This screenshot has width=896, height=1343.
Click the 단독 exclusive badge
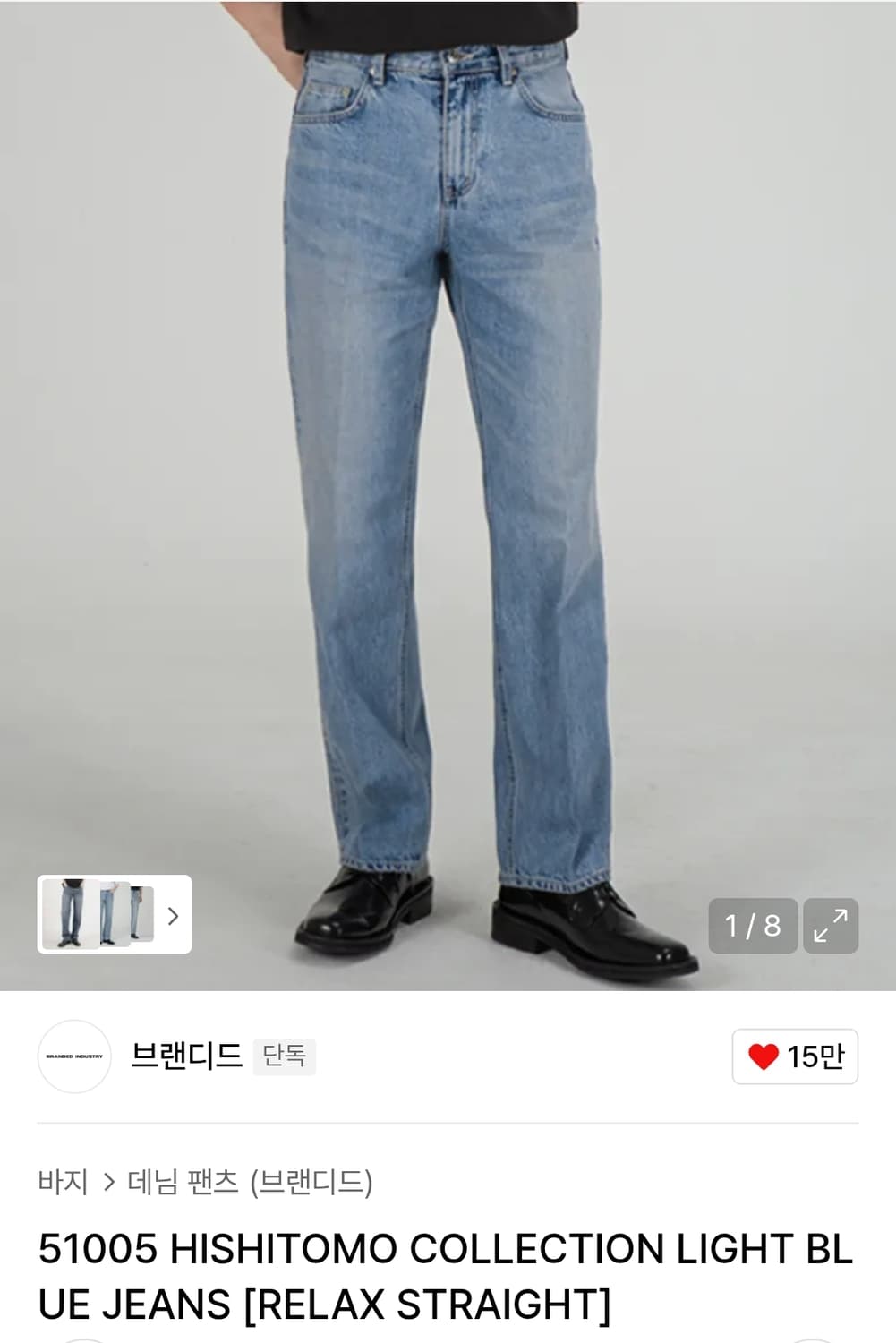click(x=286, y=1057)
